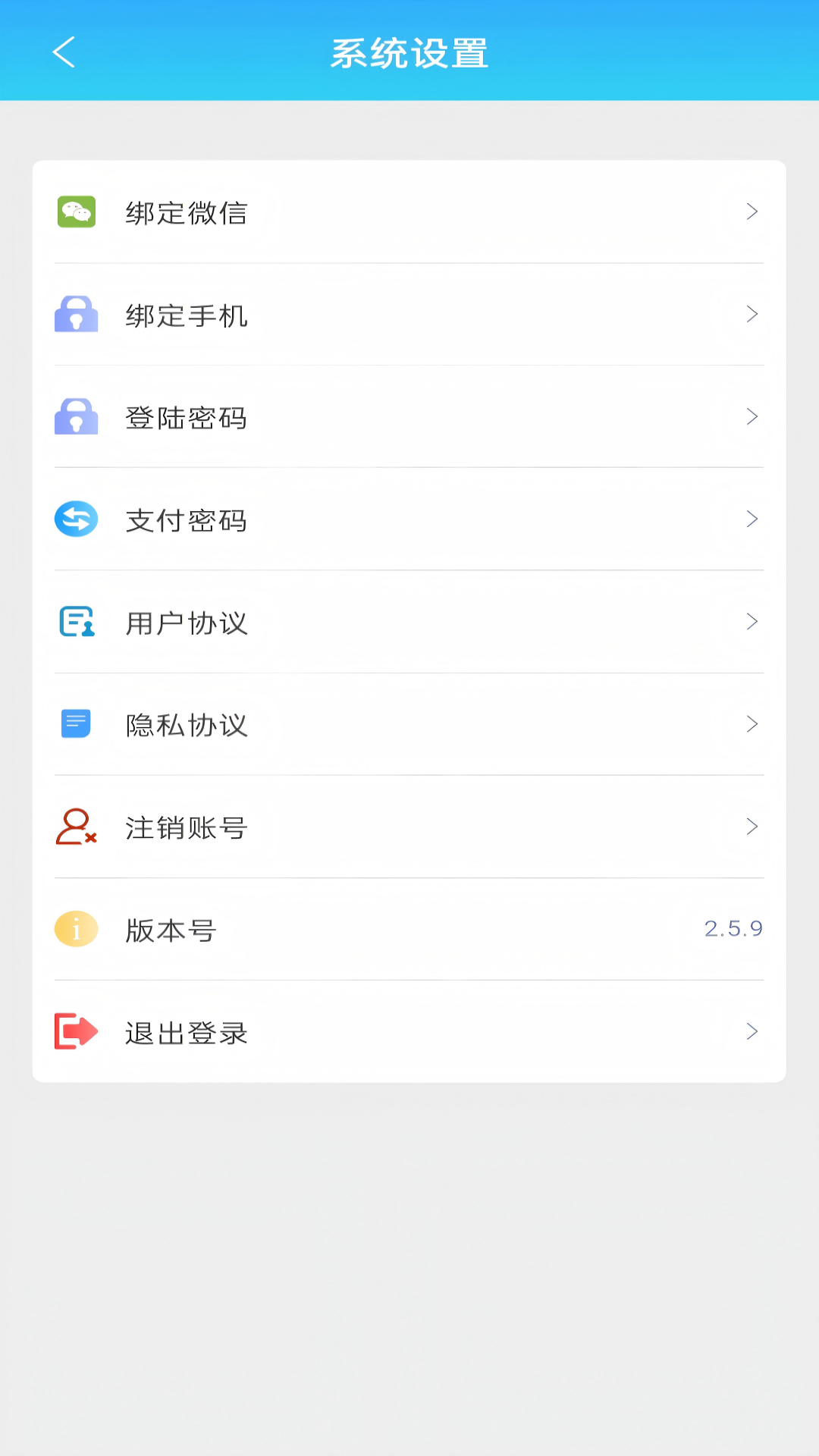The height and width of the screenshot is (1456, 819).
Task: Click the yellow info icon beside 版本号
Action: point(76,929)
